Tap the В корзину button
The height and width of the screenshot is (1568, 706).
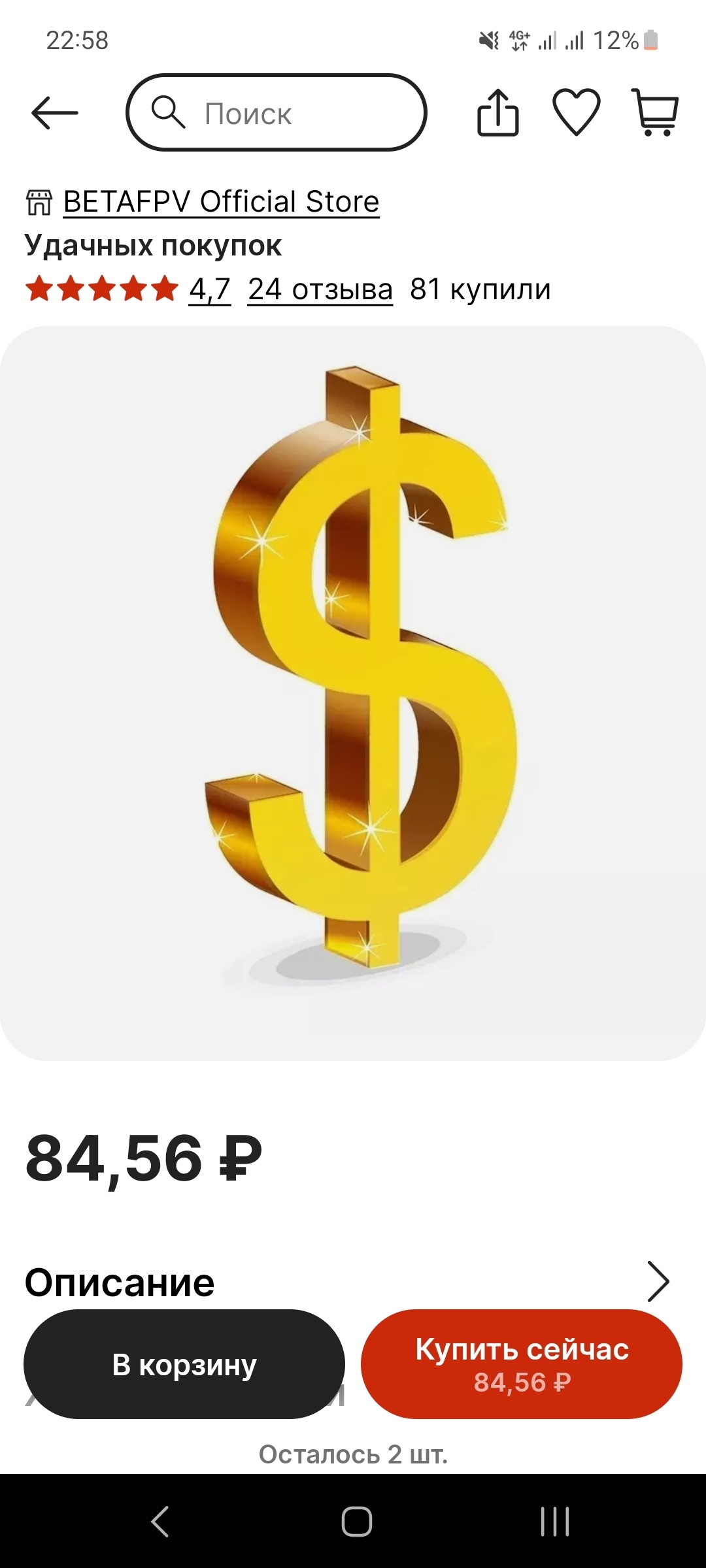(184, 1364)
